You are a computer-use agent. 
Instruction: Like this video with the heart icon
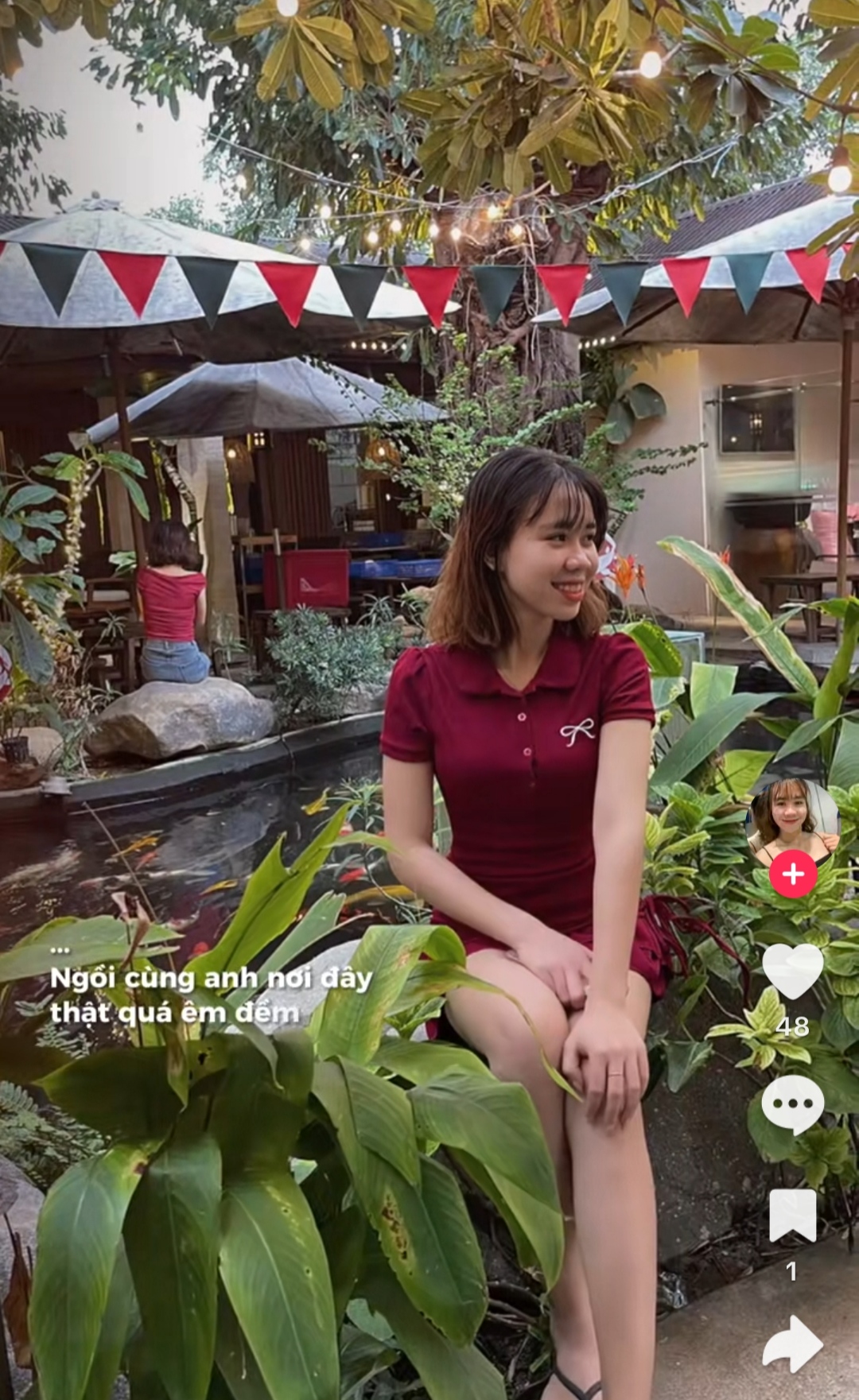click(792, 971)
